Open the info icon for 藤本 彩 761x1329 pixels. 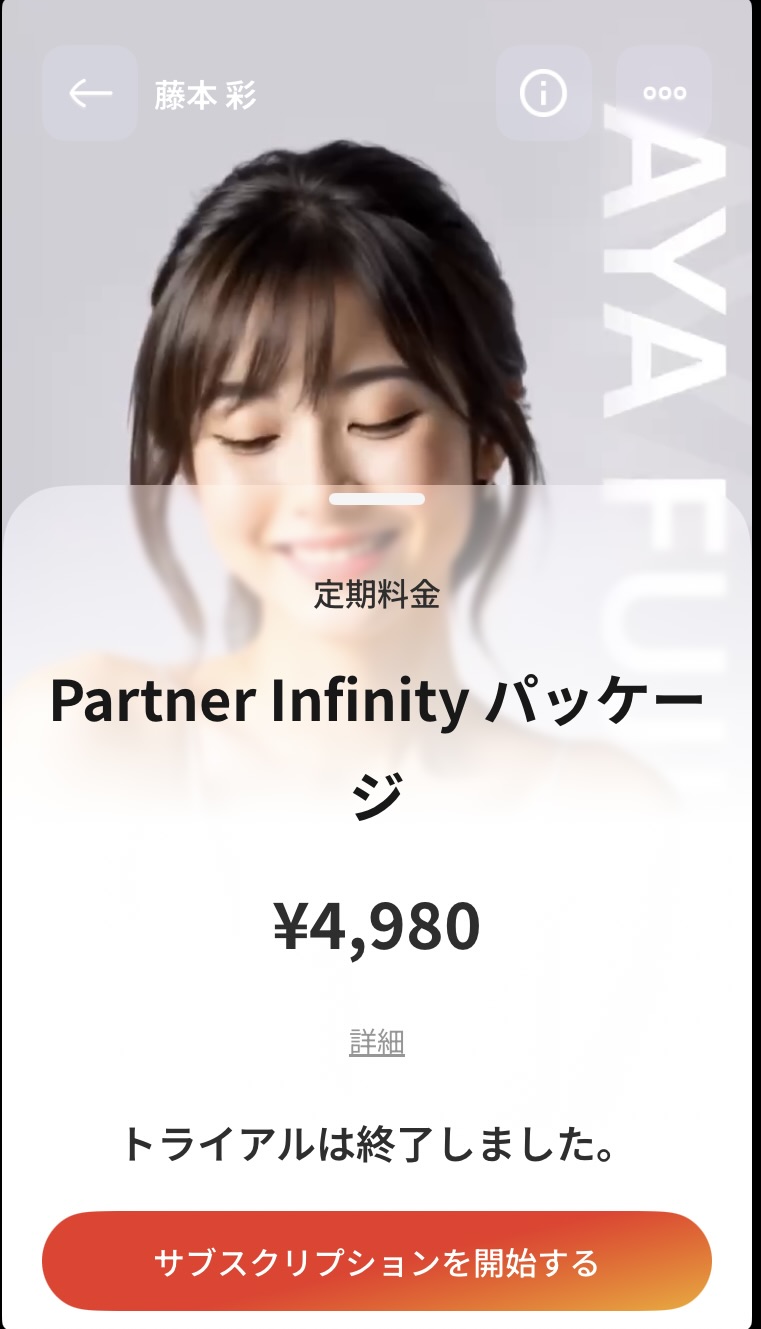click(543, 93)
